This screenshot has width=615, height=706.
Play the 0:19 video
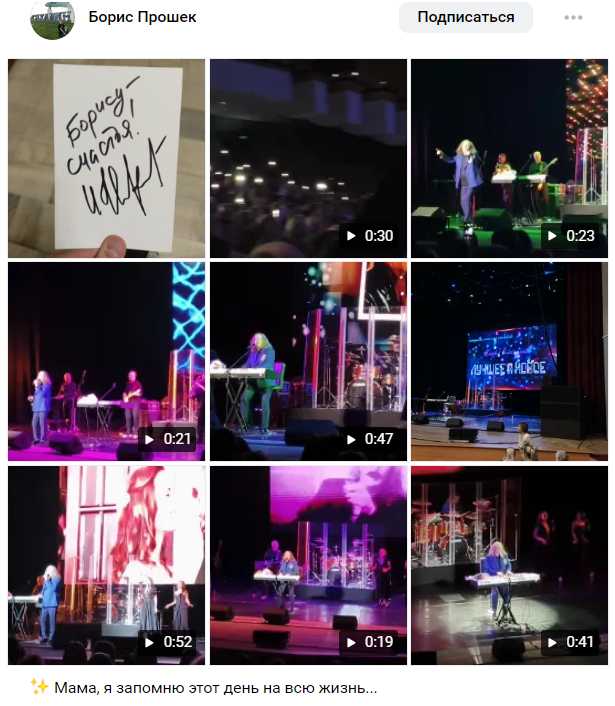pos(308,564)
